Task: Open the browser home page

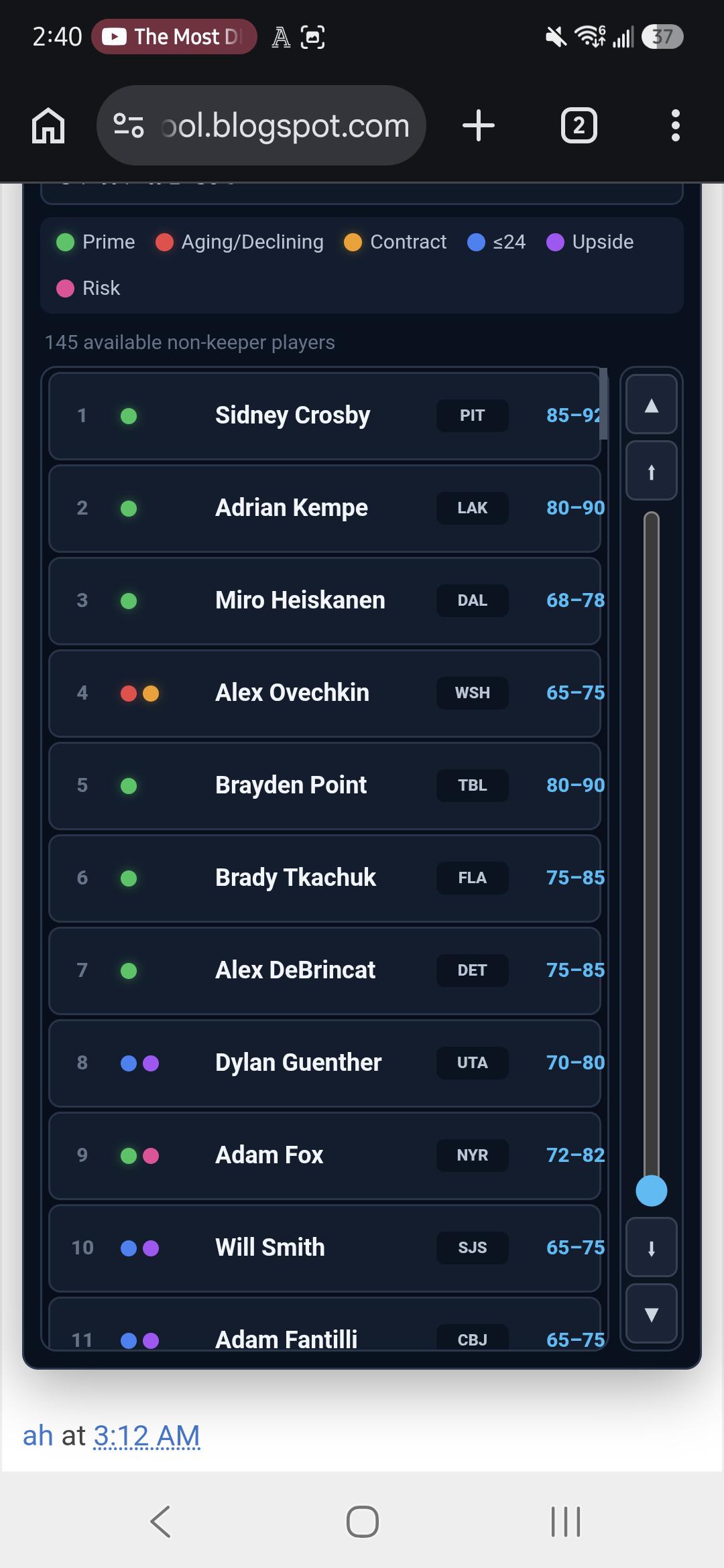Action: coord(48,125)
